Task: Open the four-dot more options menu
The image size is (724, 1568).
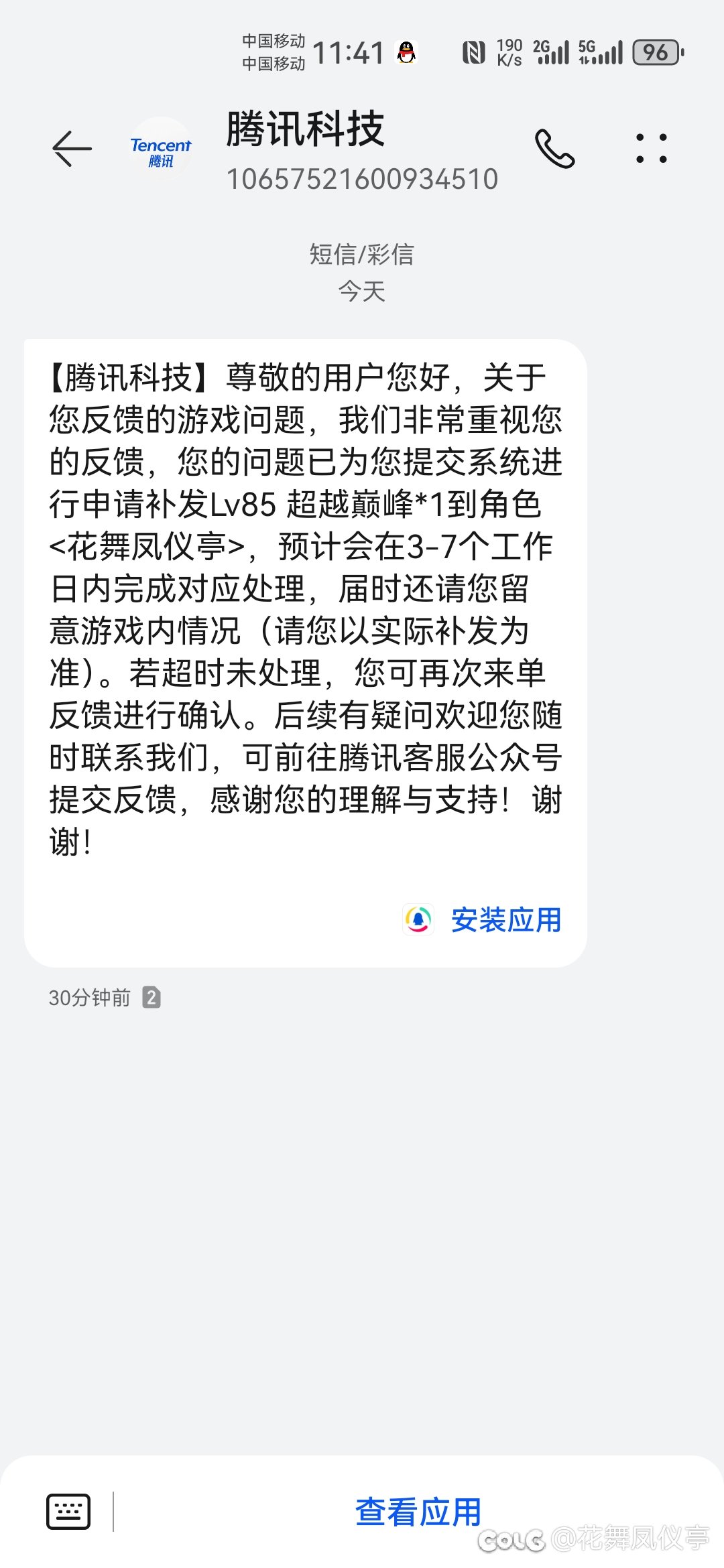Action: click(x=652, y=148)
